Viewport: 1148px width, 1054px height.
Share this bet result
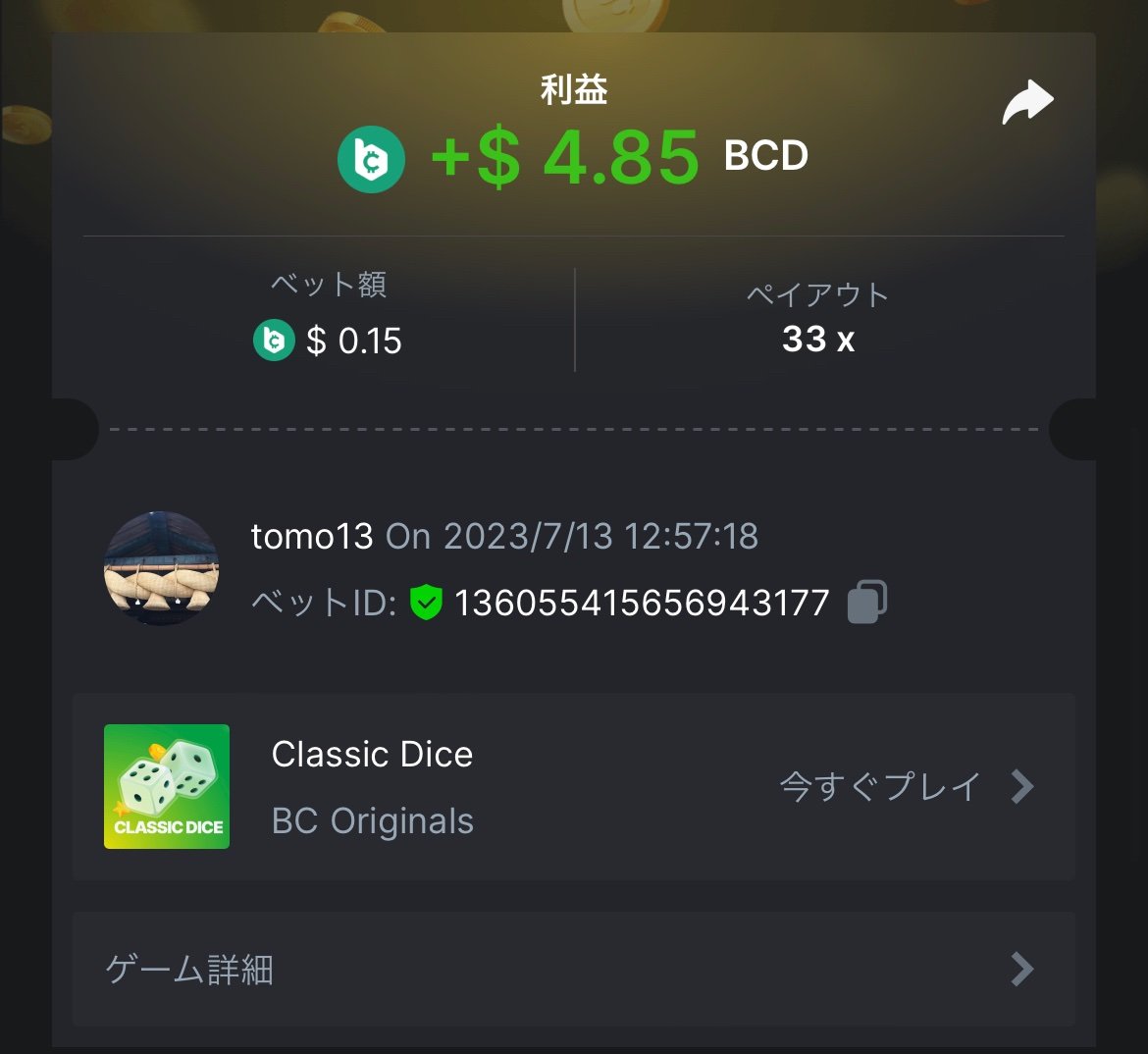click(x=1027, y=102)
